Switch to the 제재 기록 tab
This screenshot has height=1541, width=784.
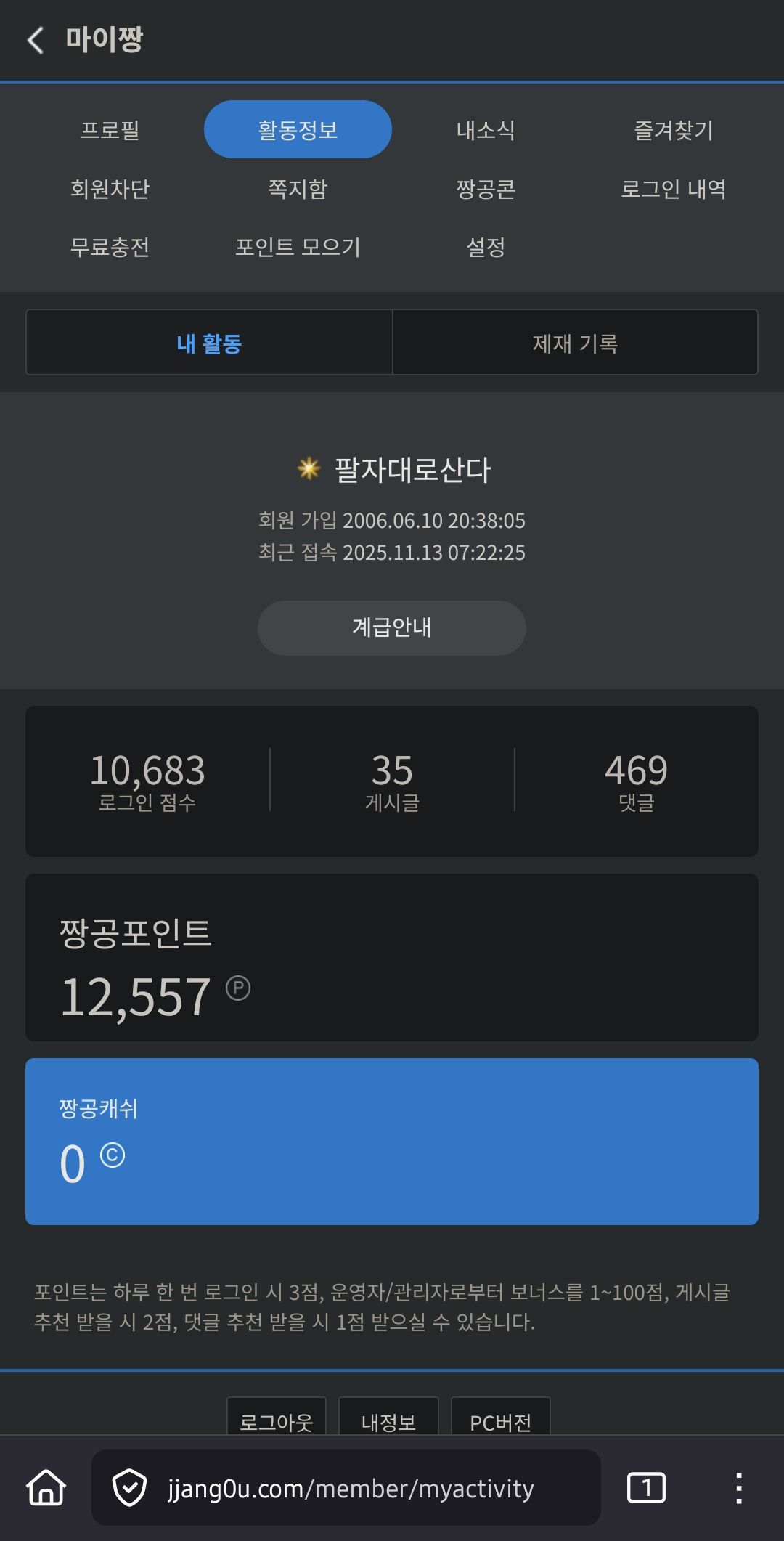click(x=575, y=343)
